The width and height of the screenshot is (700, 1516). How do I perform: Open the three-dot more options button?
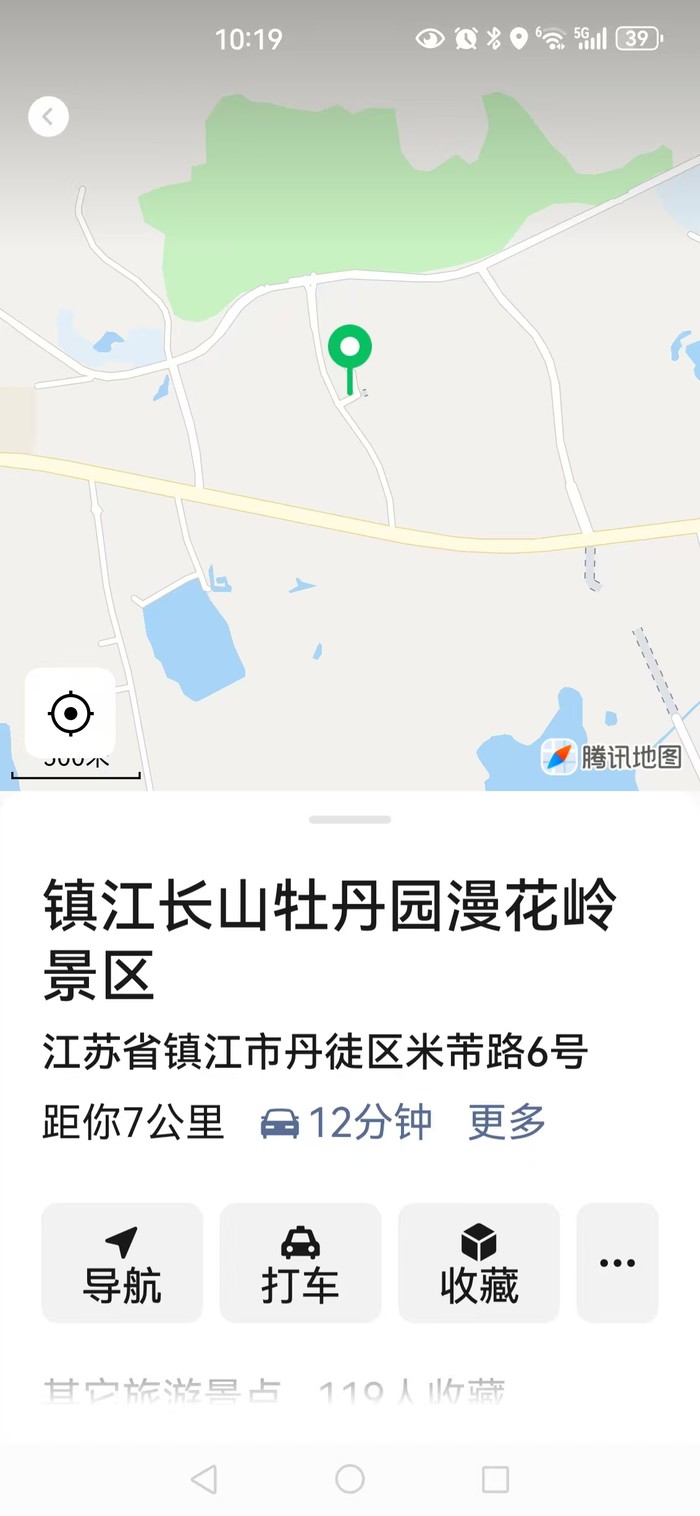point(617,1263)
